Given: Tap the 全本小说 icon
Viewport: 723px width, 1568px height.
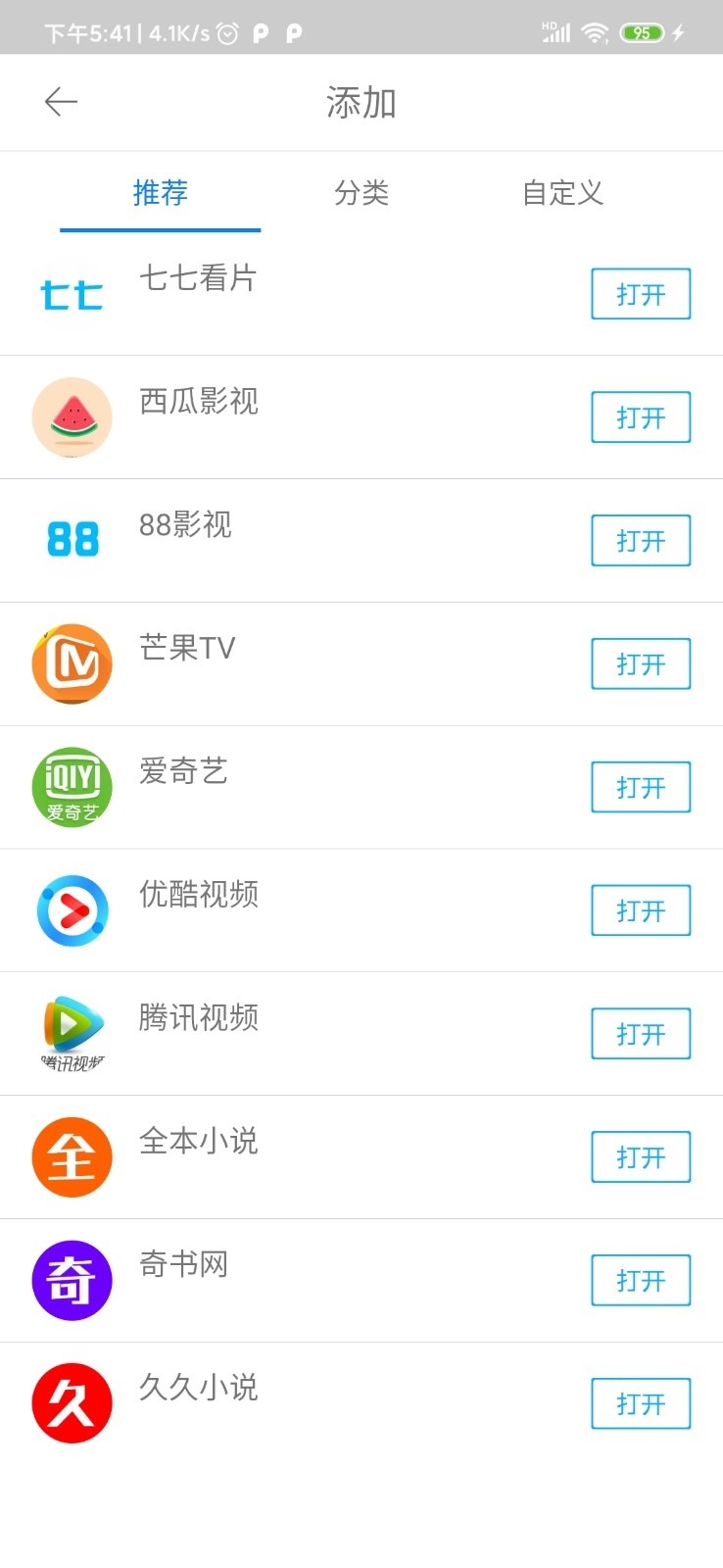Looking at the screenshot, I should click(x=72, y=1156).
